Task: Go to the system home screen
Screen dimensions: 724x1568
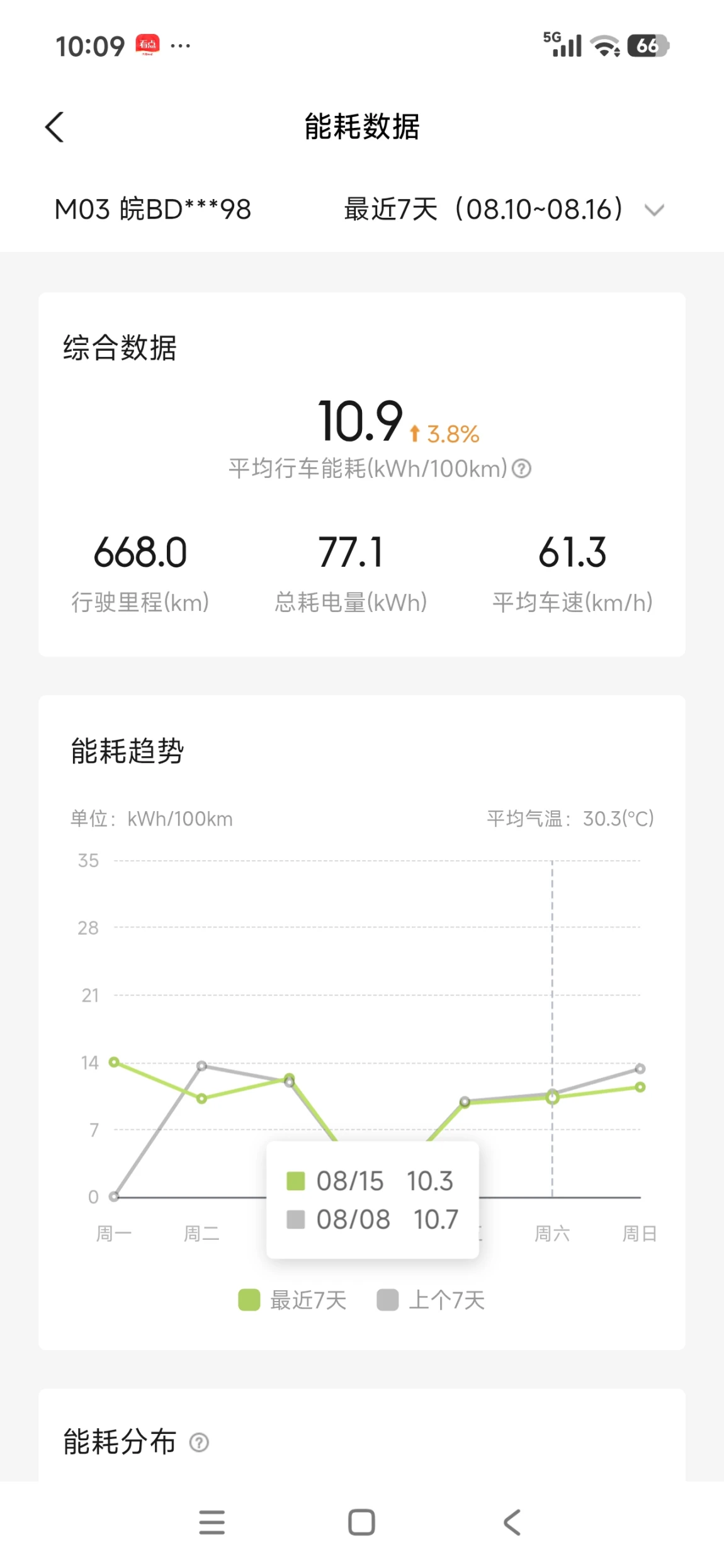Action: 361,1523
